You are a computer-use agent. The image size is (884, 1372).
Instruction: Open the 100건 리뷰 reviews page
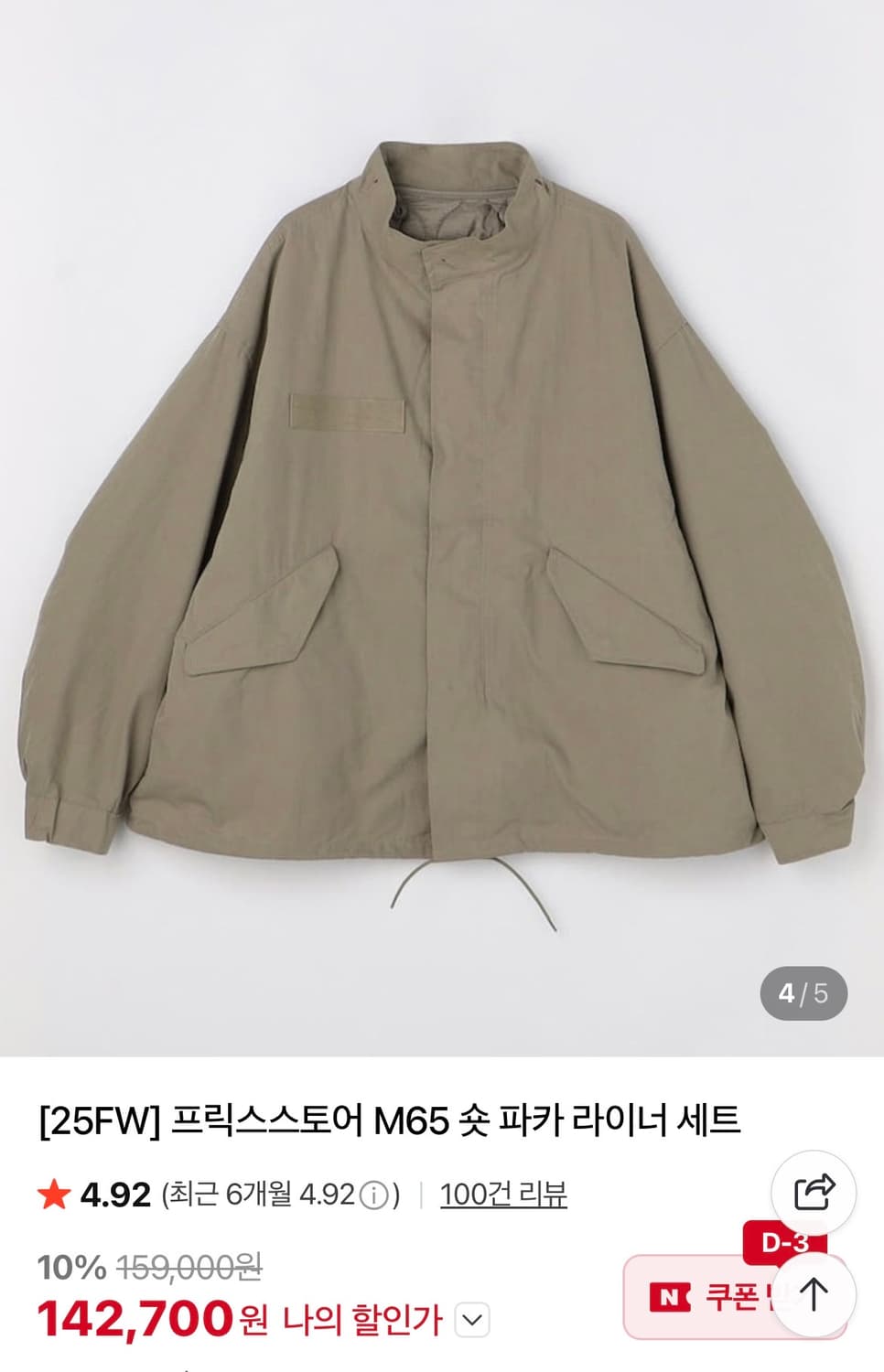click(502, 1193)
